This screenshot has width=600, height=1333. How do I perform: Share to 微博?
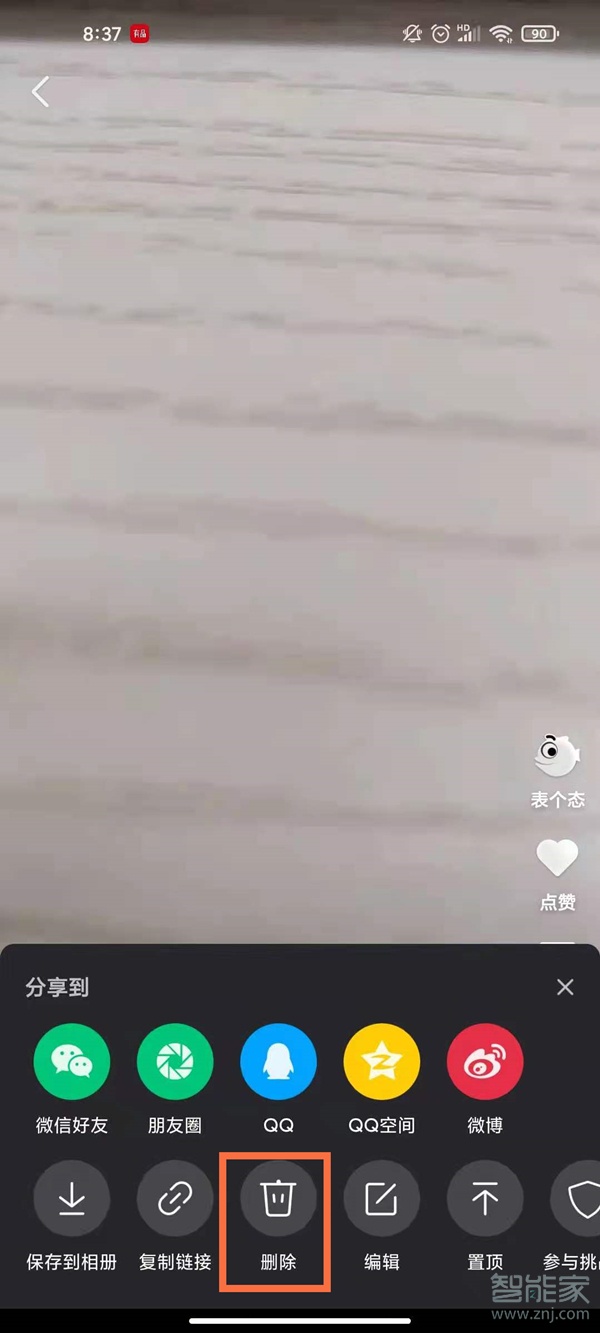click(485, 1062)
